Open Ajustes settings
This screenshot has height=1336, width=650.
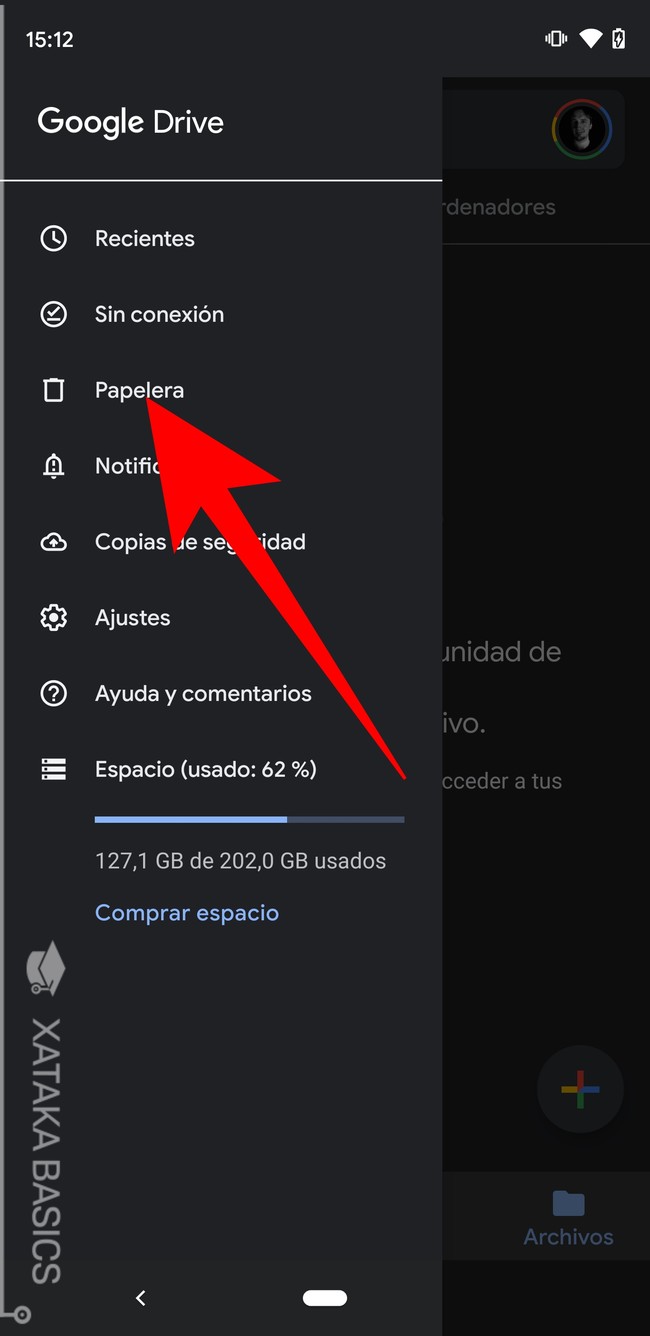(x=132, y=618)
